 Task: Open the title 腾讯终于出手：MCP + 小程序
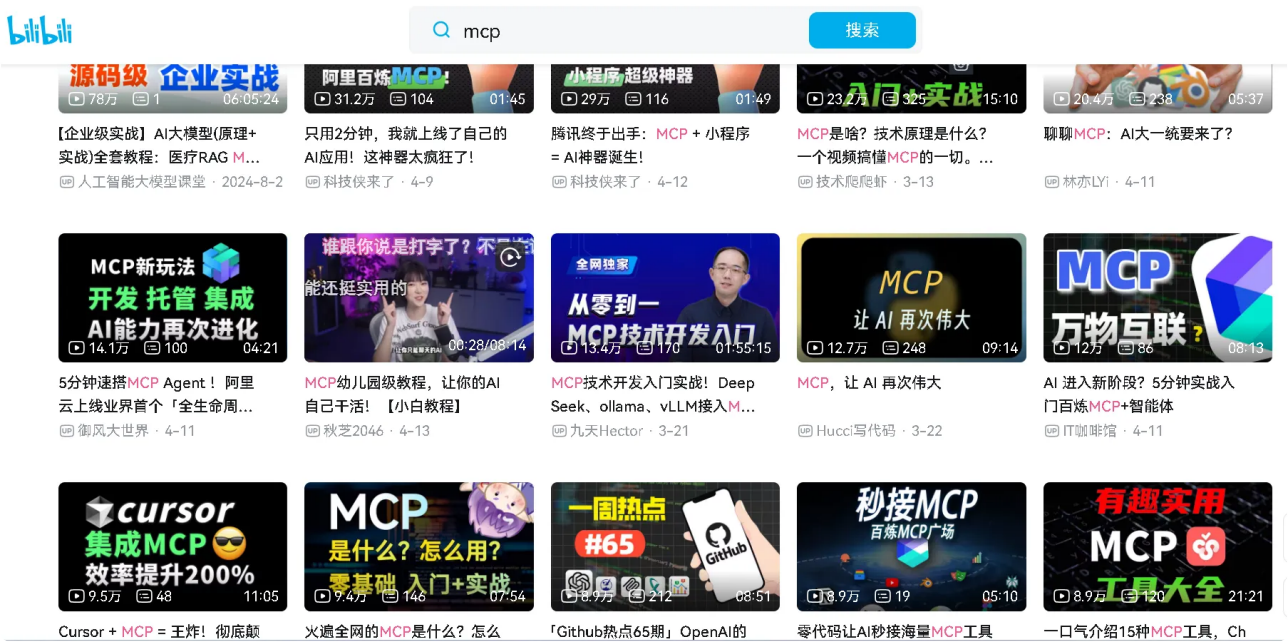coord(650,133)
